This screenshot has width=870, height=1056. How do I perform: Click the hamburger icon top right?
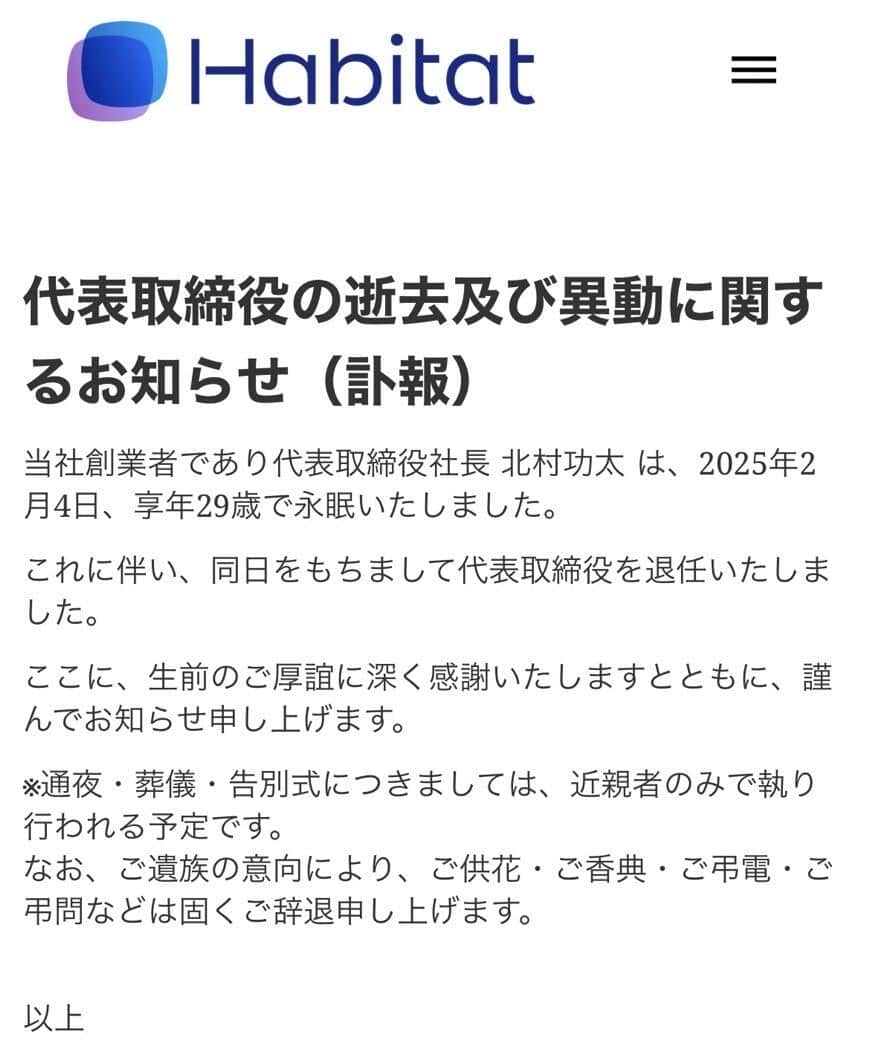click(753, 70)
